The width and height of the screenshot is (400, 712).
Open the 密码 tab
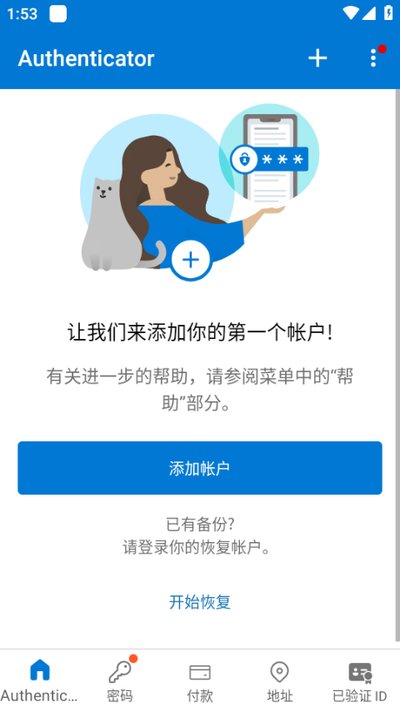point(120,680)
